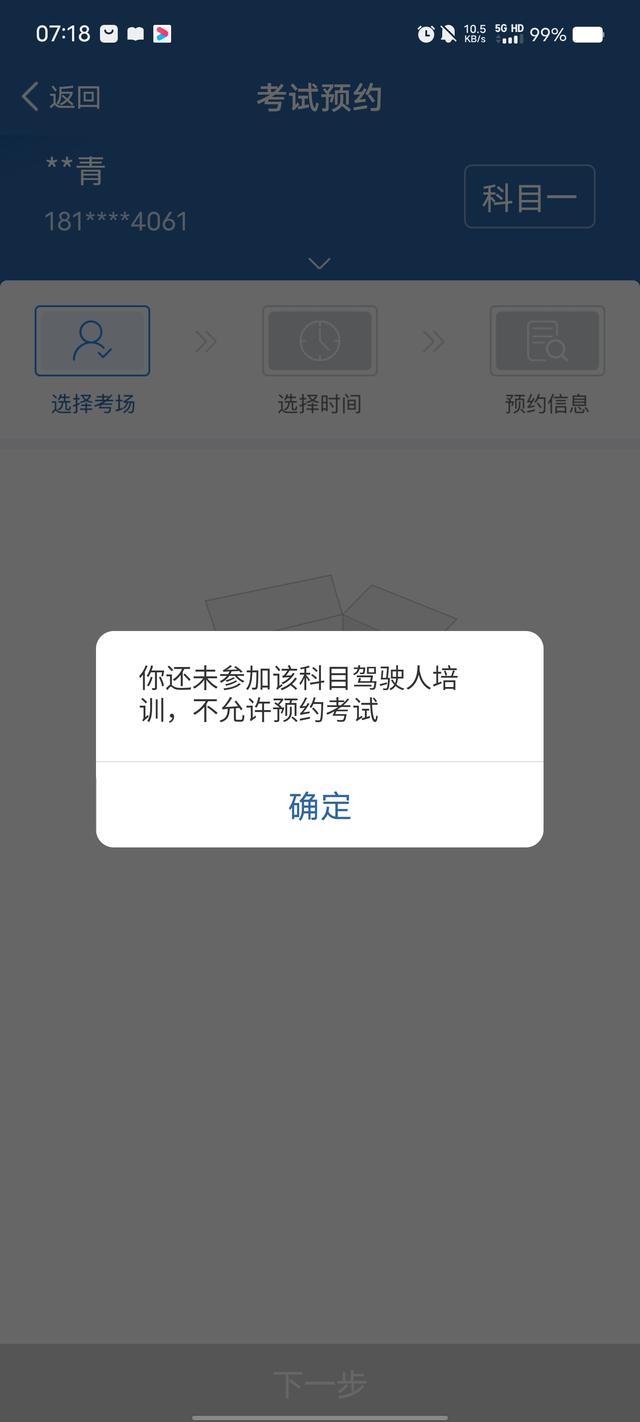Select the 选择时间 step
This screenshot has height=1422, width=640.
[319, 360]
